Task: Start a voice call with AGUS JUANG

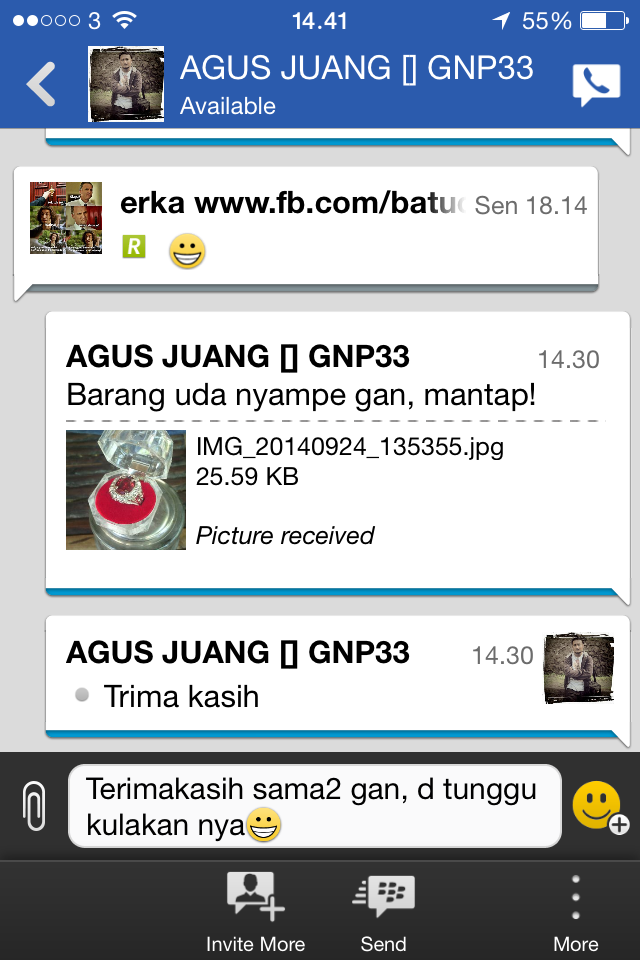Action: pyautogui.click(x=596, y=86)
